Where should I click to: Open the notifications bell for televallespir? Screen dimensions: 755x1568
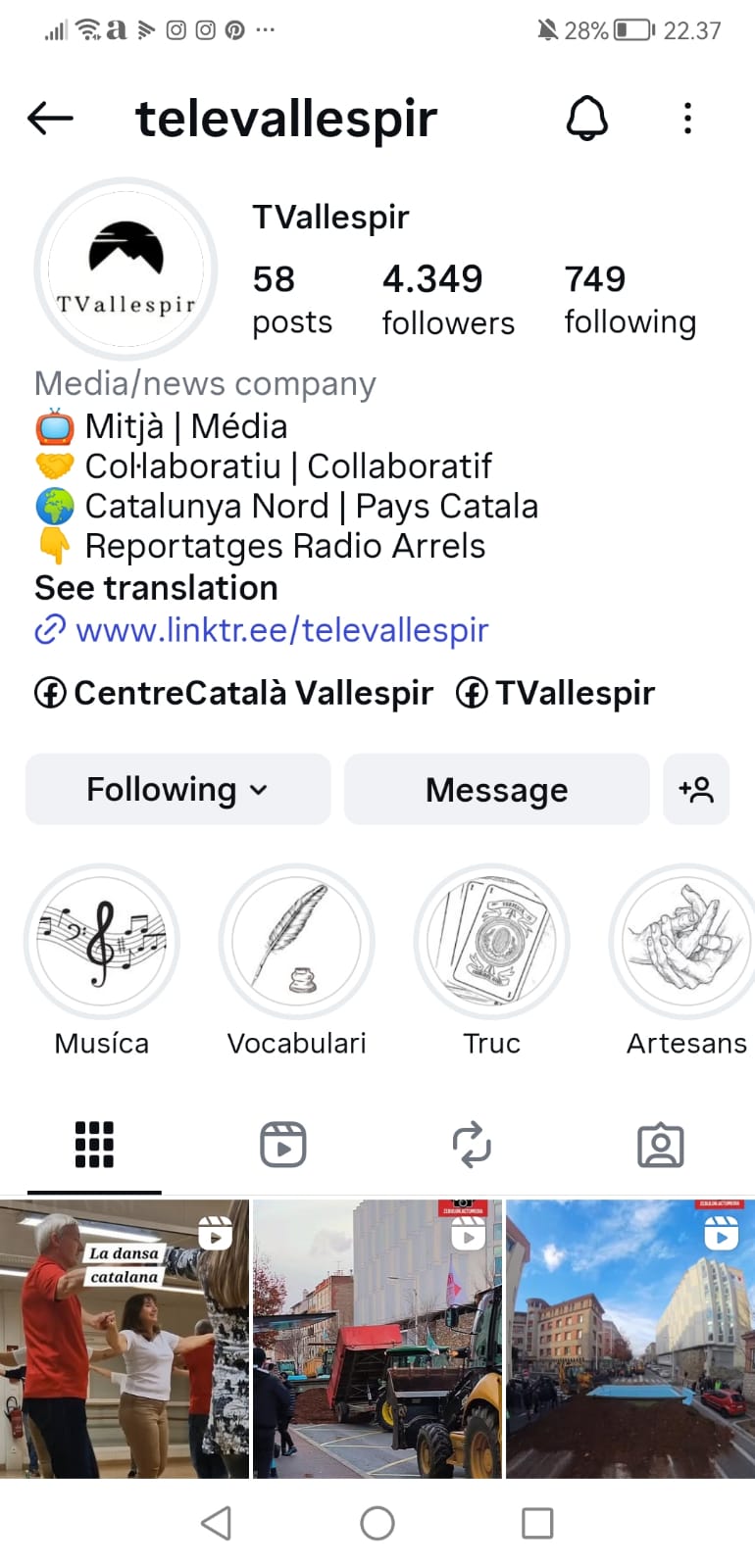587,119
